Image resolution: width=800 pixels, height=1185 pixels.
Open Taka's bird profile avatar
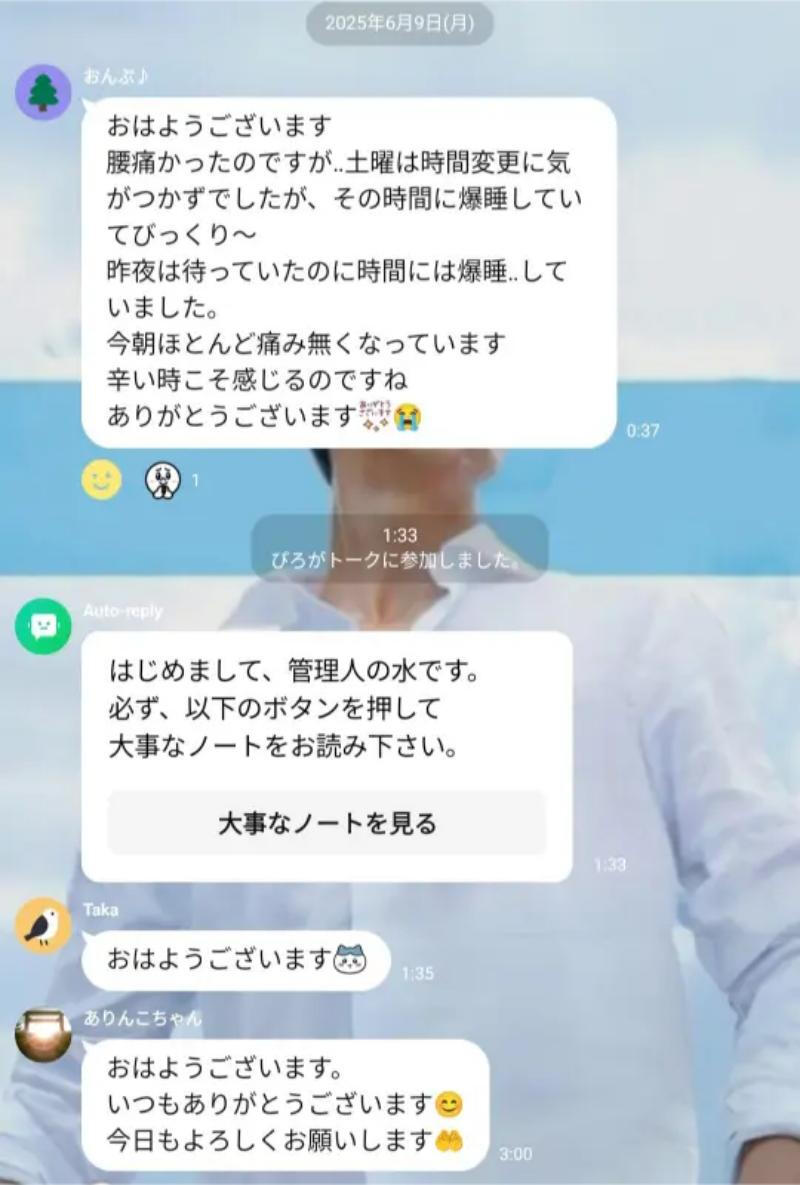pyautogui.click(x=43, y=926)
